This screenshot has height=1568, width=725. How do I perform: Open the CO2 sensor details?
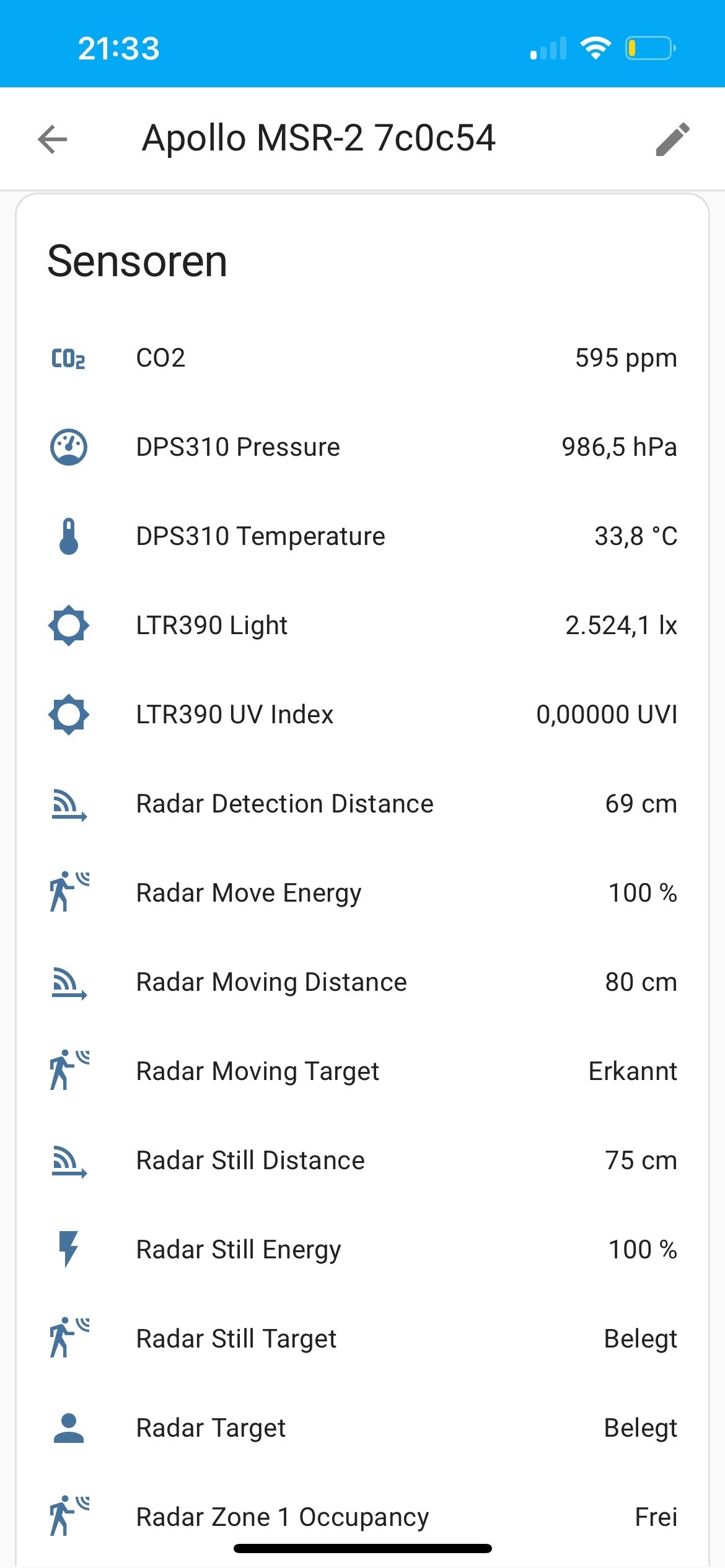pyautogui.click(x=362, y=358)
